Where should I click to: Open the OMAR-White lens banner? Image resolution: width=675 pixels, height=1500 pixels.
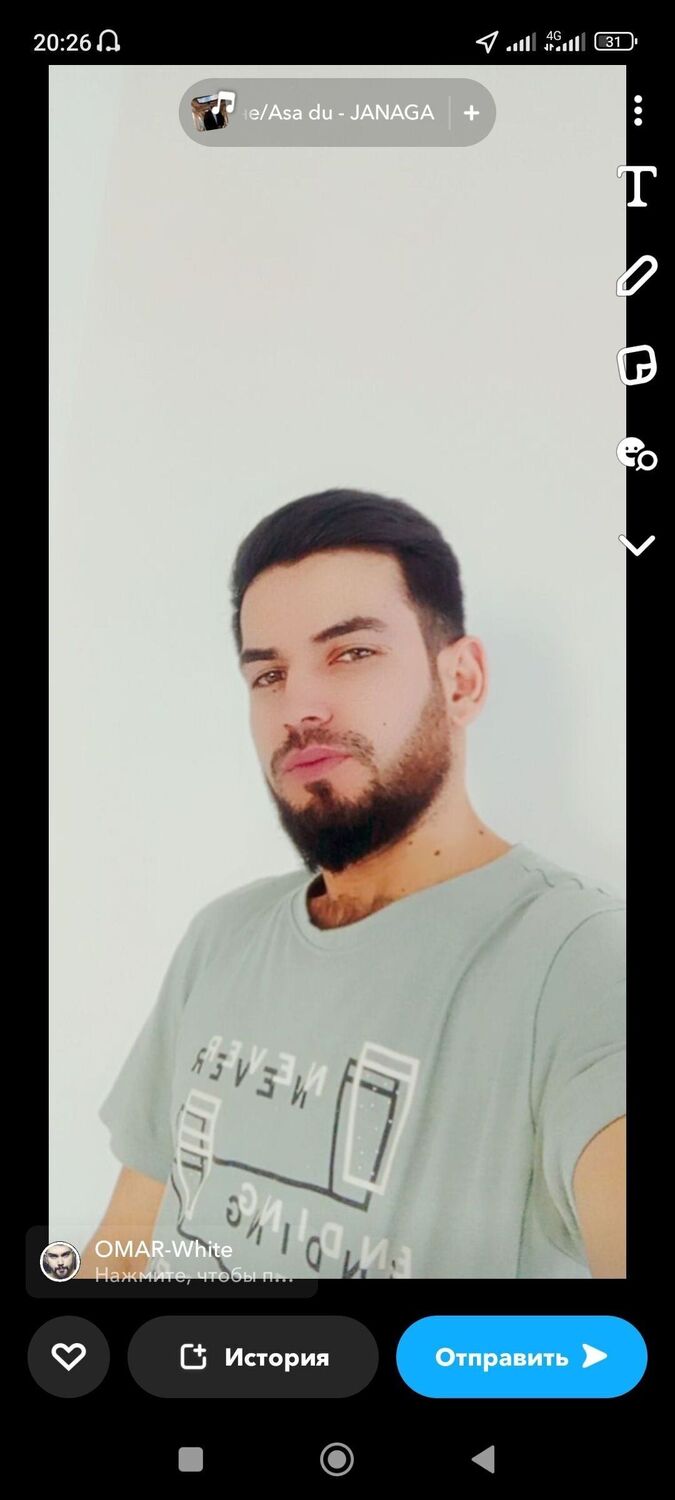coord(170,1261)
